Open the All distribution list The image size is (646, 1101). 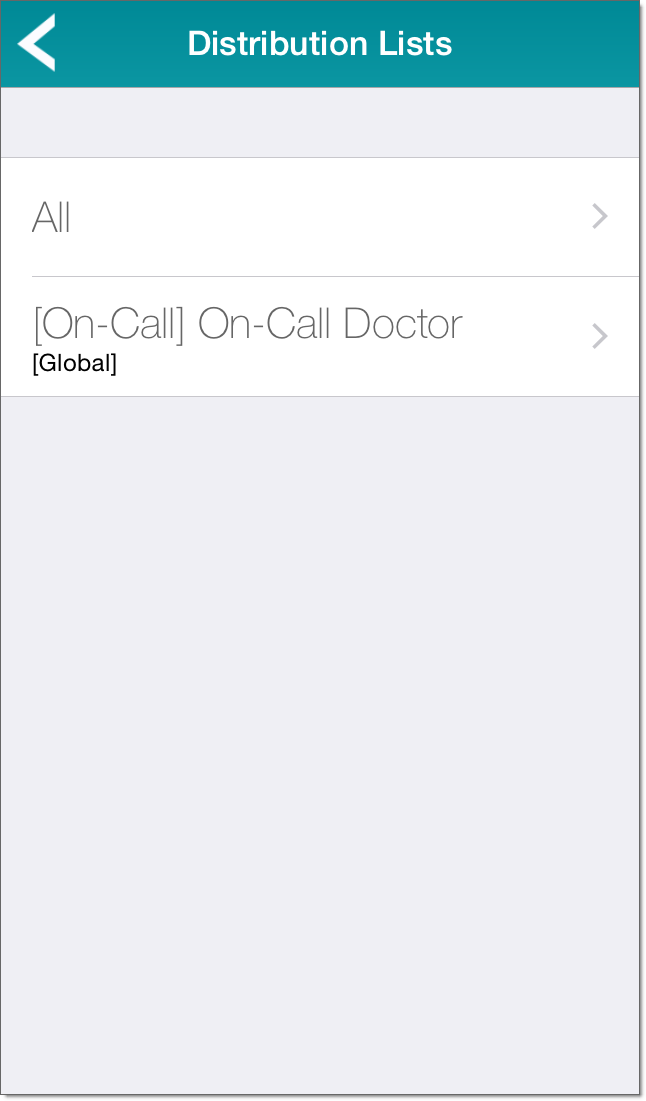320,217
